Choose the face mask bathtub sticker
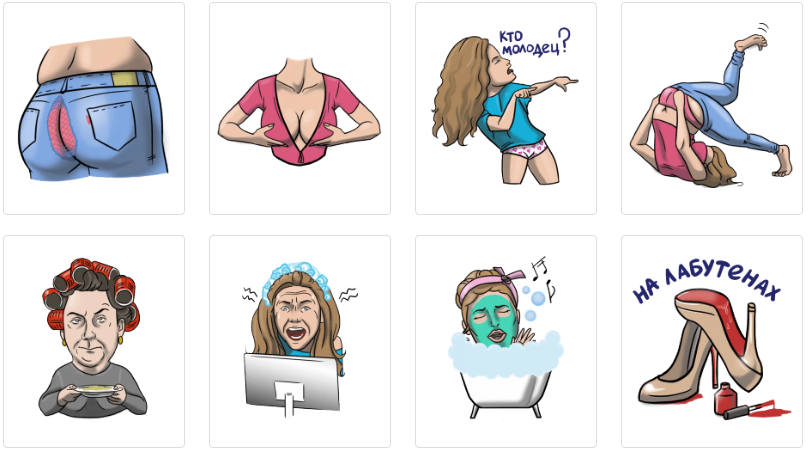Image resolution: width=808 pixels, height=452 pixels. (x=506, y=341)
